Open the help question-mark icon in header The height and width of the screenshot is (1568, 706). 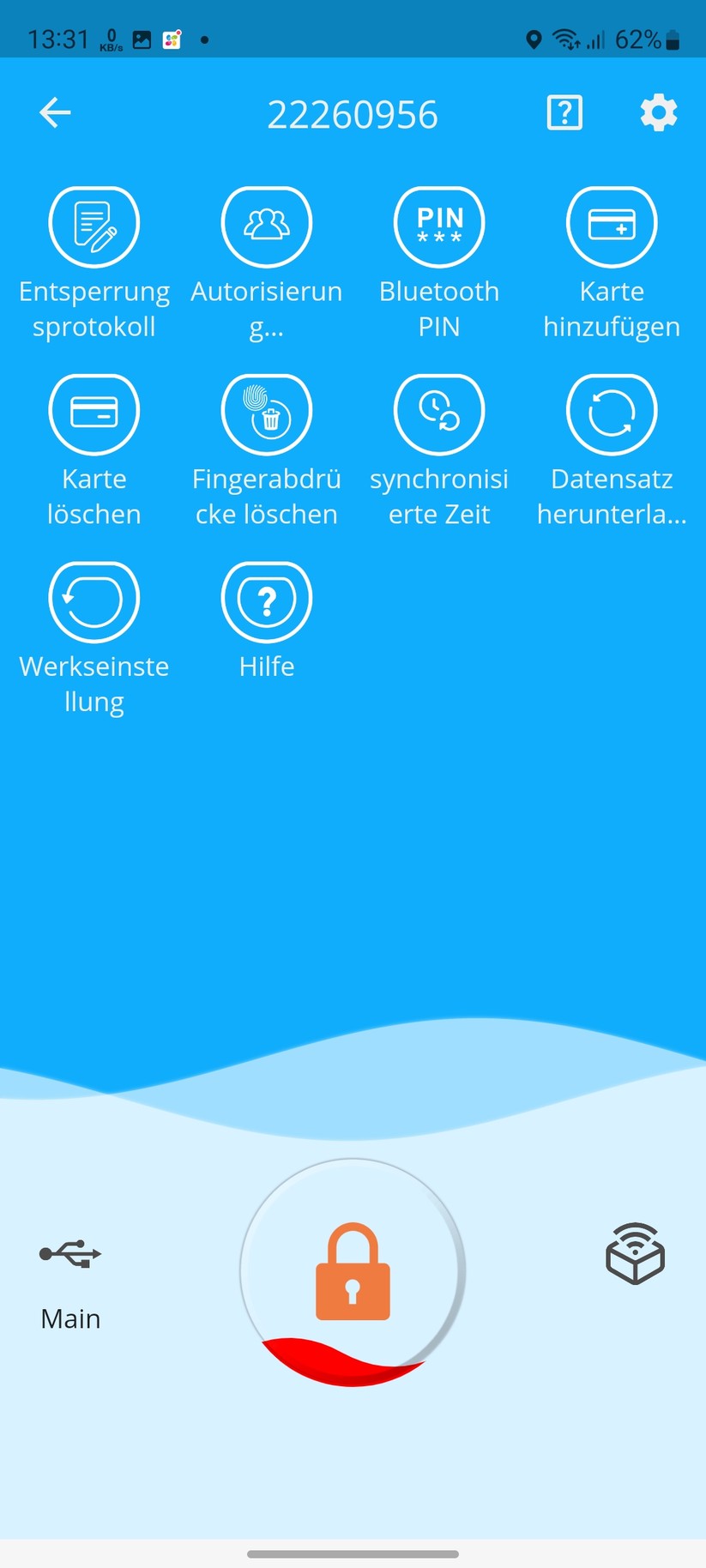pyautogui.click(x=564, y=112)
